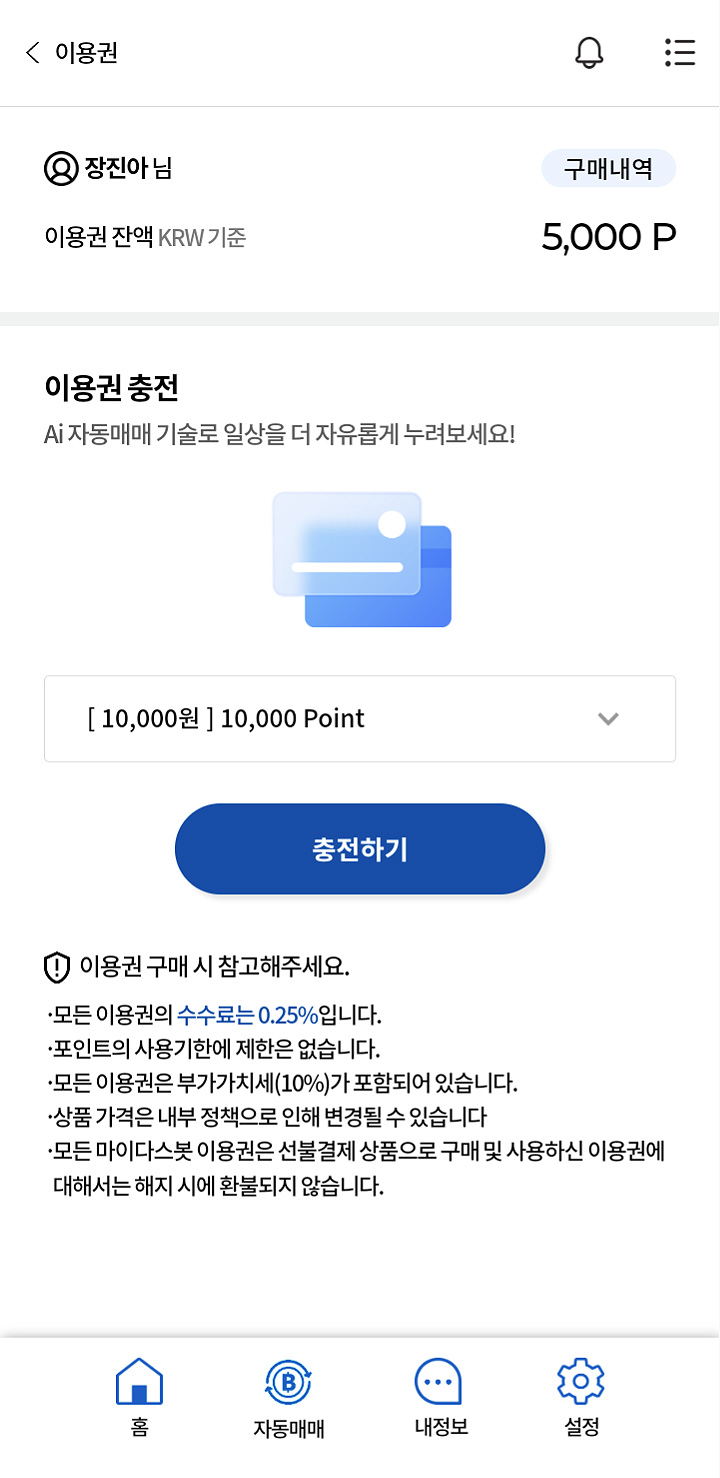Open the notifications bell
Screen dimensions: 720x1478
[x=590, y=53]
